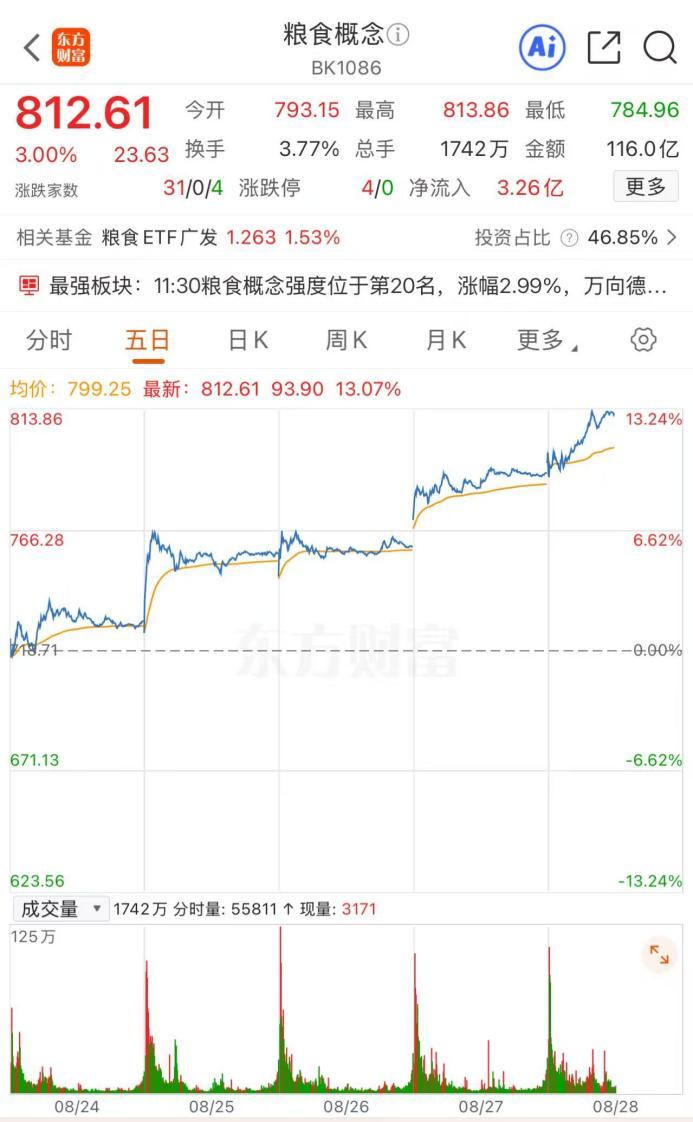Expand the chart to fullscreen
693x1122 pixels.
[659, 955]
